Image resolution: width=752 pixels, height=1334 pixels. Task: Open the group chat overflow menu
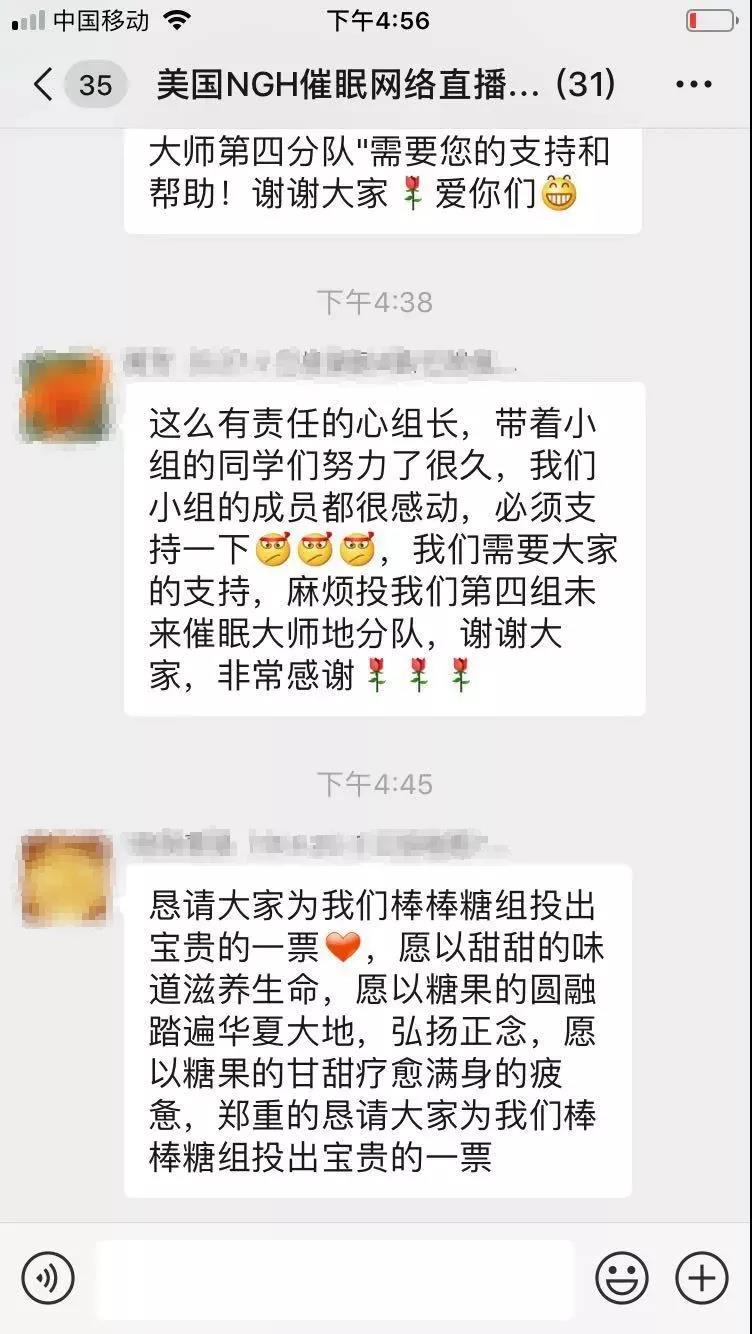pos(694,85)
